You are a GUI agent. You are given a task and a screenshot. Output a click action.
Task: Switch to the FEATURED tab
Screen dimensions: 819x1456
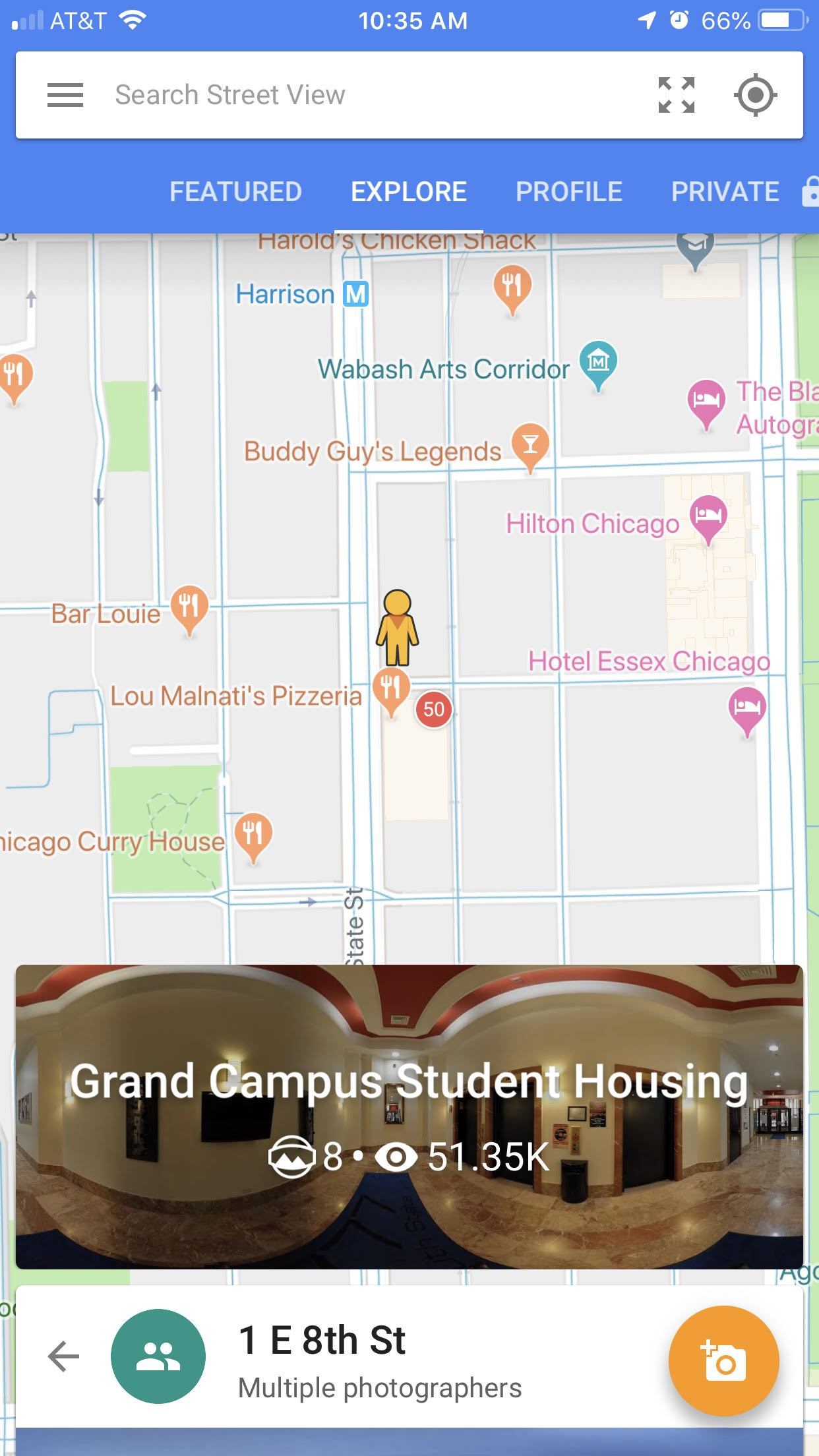236,191
